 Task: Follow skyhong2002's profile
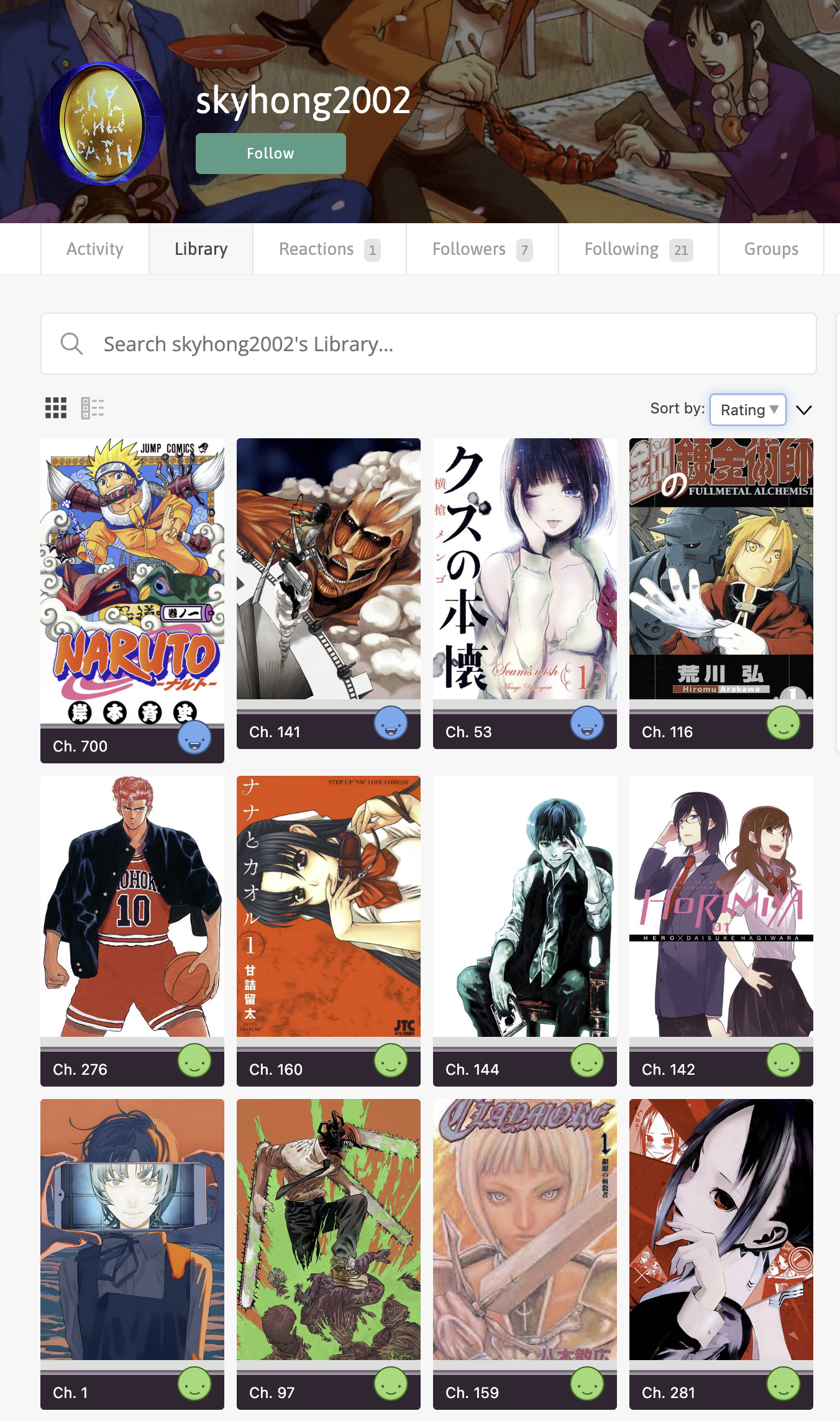270,154
